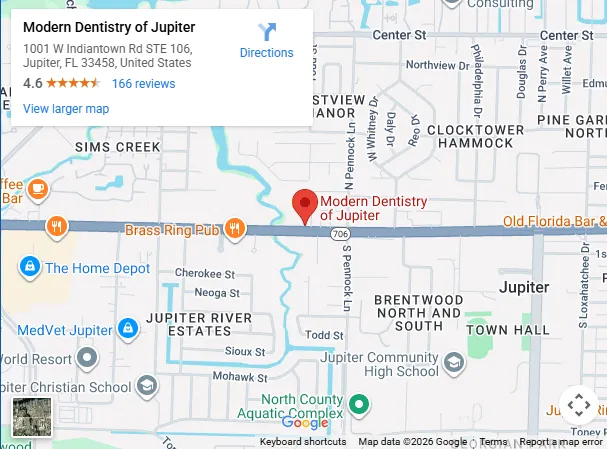607x449 pixels.
Task: Open MedVet Jupiter marker
Action: coord(128,330)
